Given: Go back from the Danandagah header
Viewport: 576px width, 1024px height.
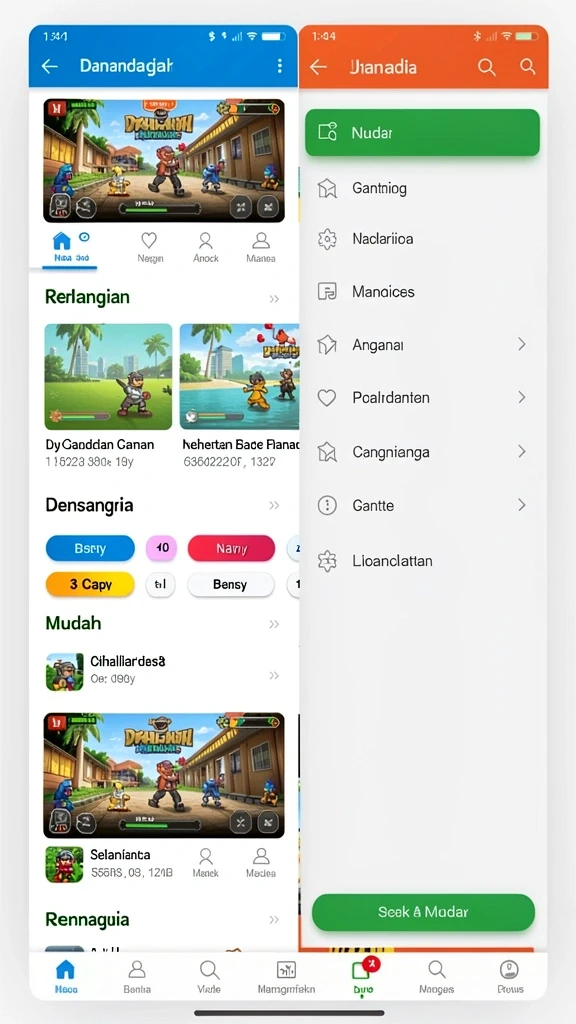Looking at the screenshot, I should point(50,66).
